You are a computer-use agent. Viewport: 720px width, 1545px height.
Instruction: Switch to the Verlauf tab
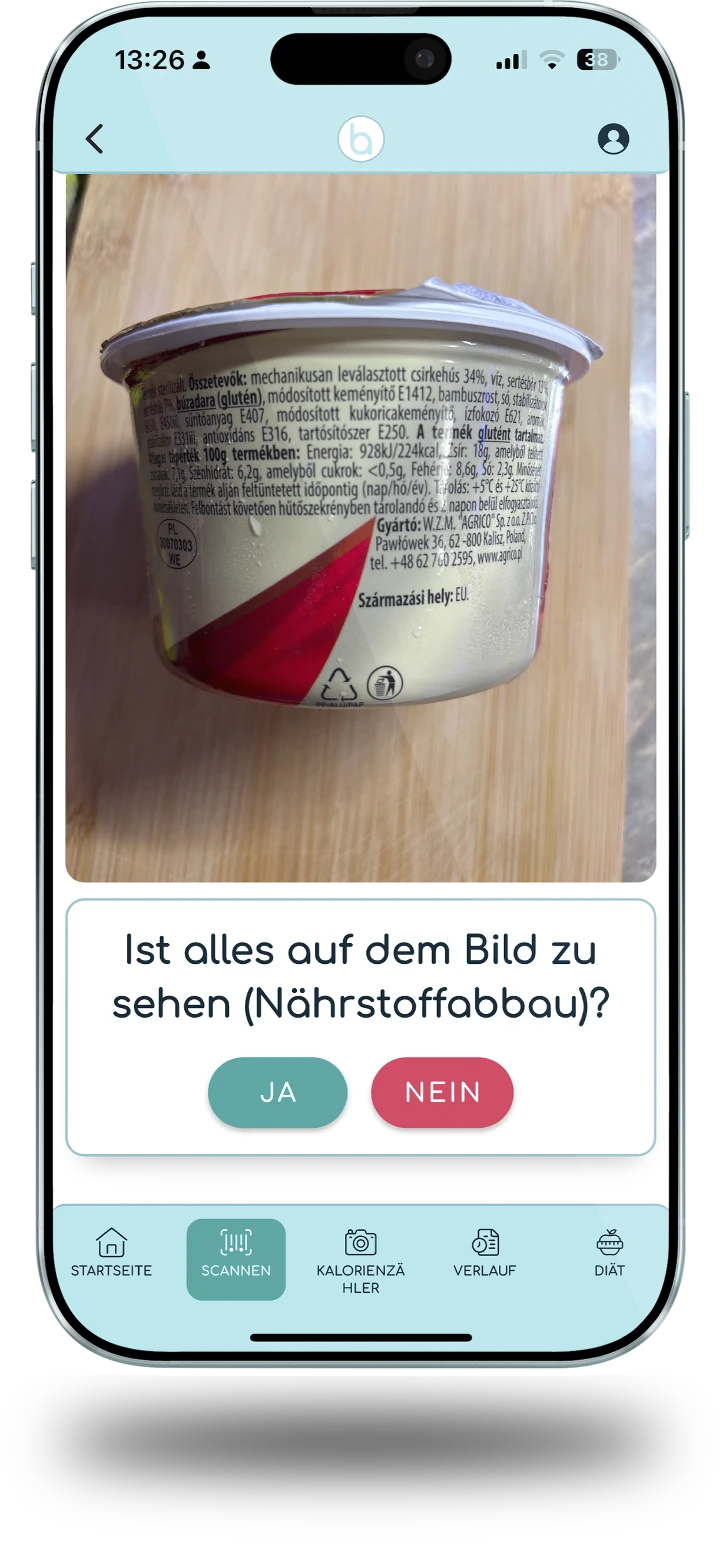pyautogui.click(x=485, y=1254)
